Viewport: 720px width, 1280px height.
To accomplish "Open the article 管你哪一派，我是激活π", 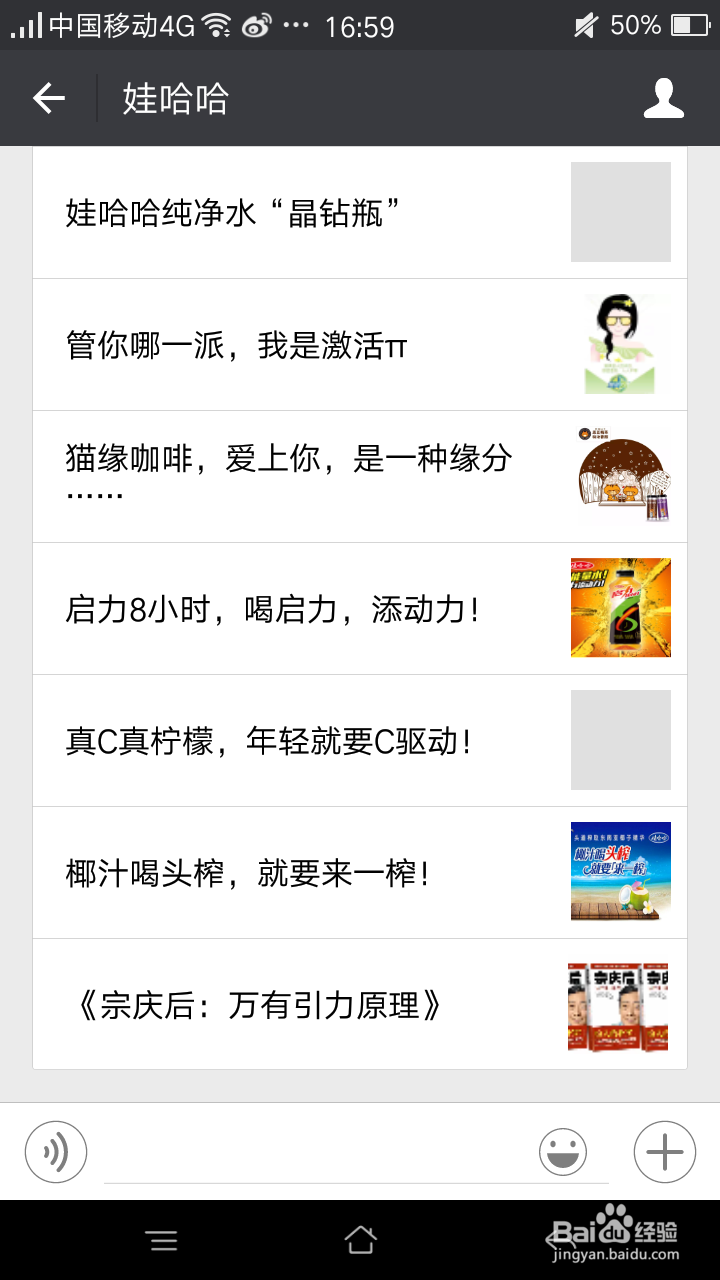I will (360, 345).
